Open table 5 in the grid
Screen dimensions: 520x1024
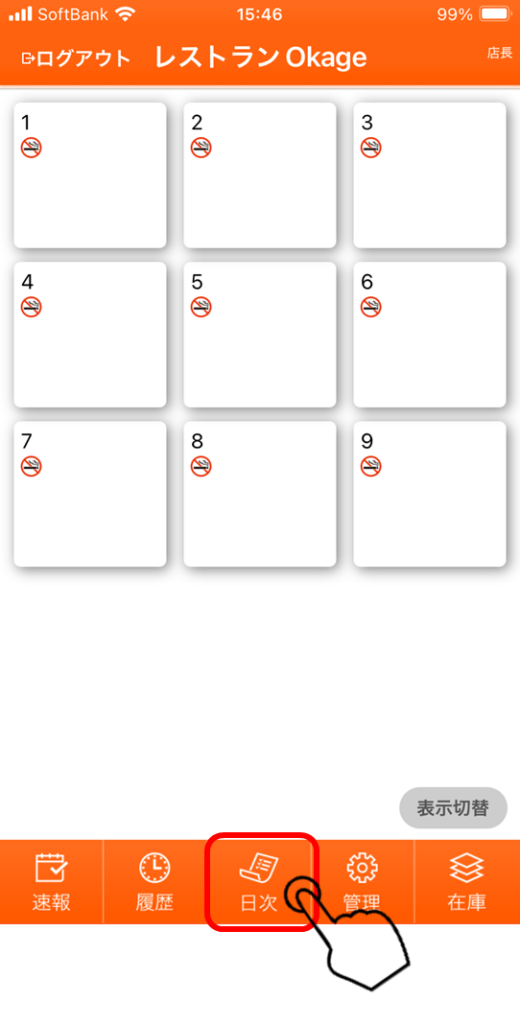tap(260, 334)
